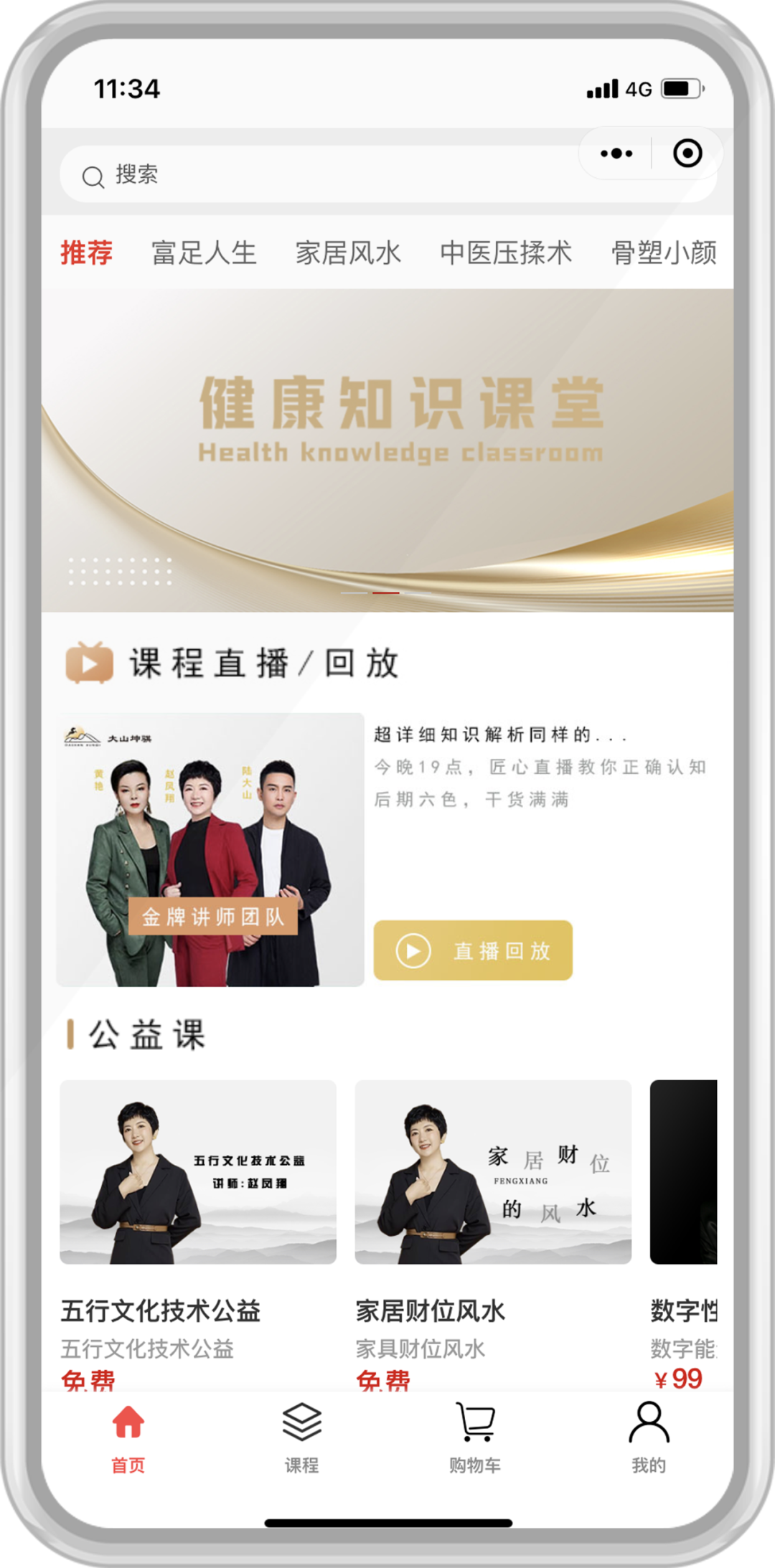Image resolution: width=775 pixels, height=1568 pixels.
Task: Switch to the 富足人生 tab
Action: coord(204,252)
